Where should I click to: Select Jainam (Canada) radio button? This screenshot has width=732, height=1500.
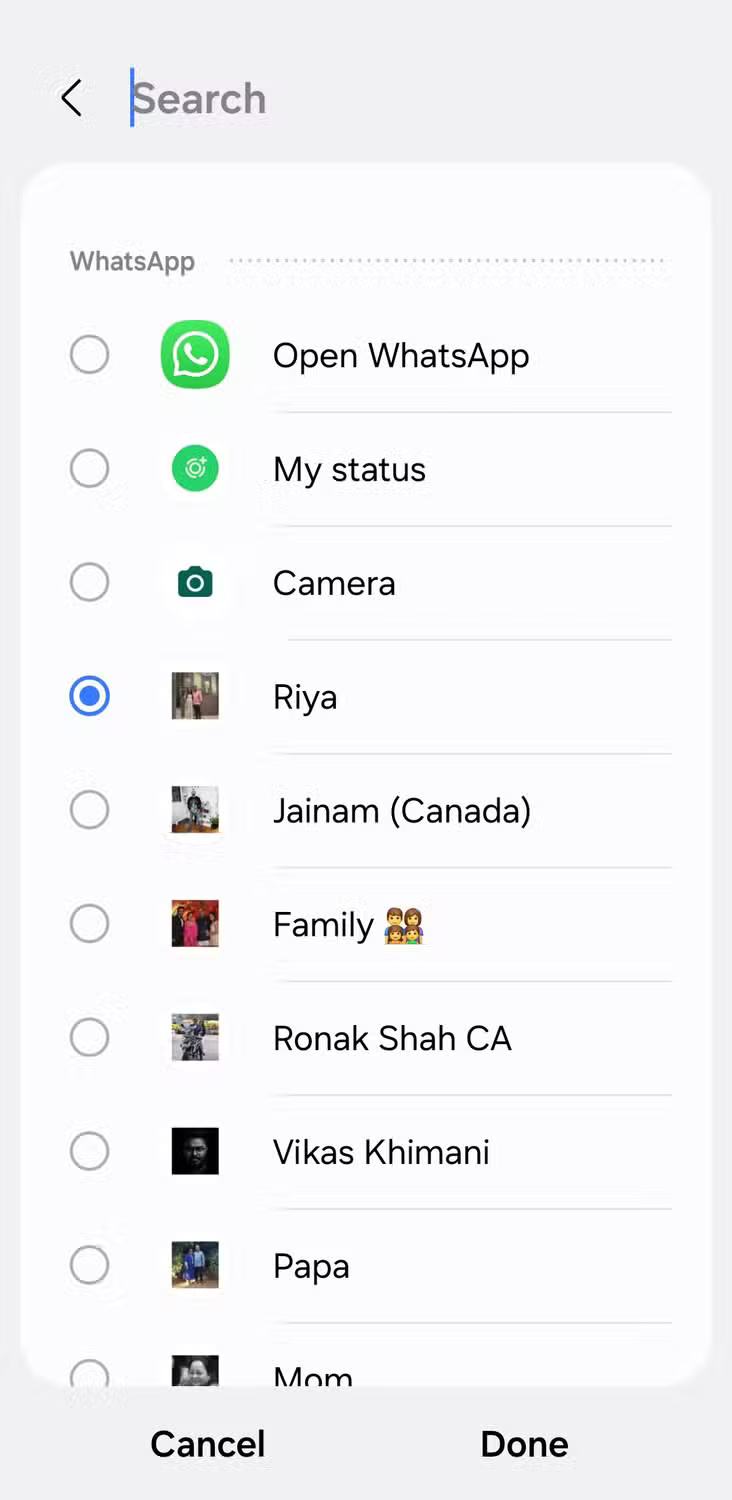tap(89, 810)
